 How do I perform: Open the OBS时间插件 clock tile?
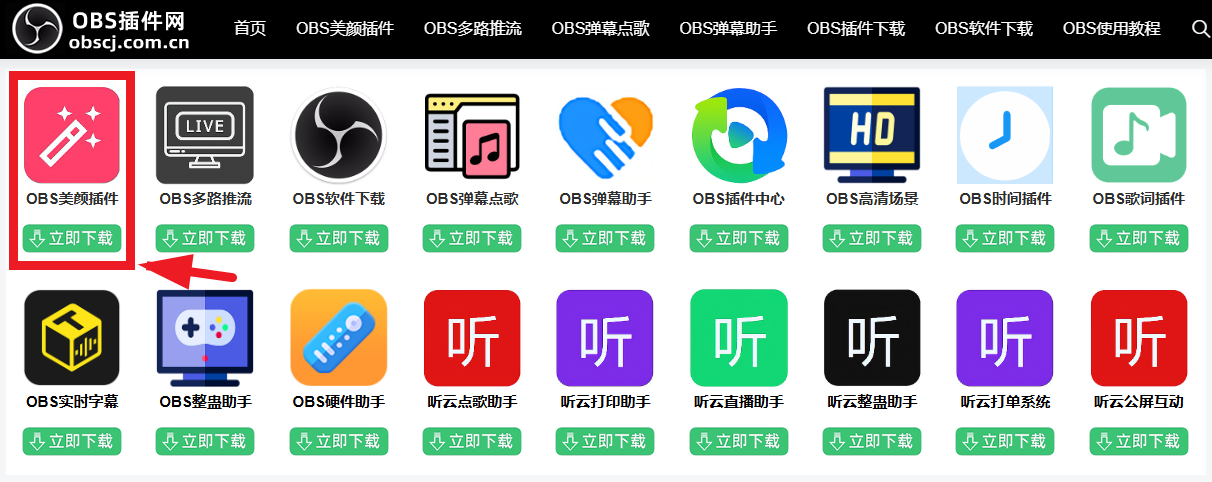(x=1005, y=135)
